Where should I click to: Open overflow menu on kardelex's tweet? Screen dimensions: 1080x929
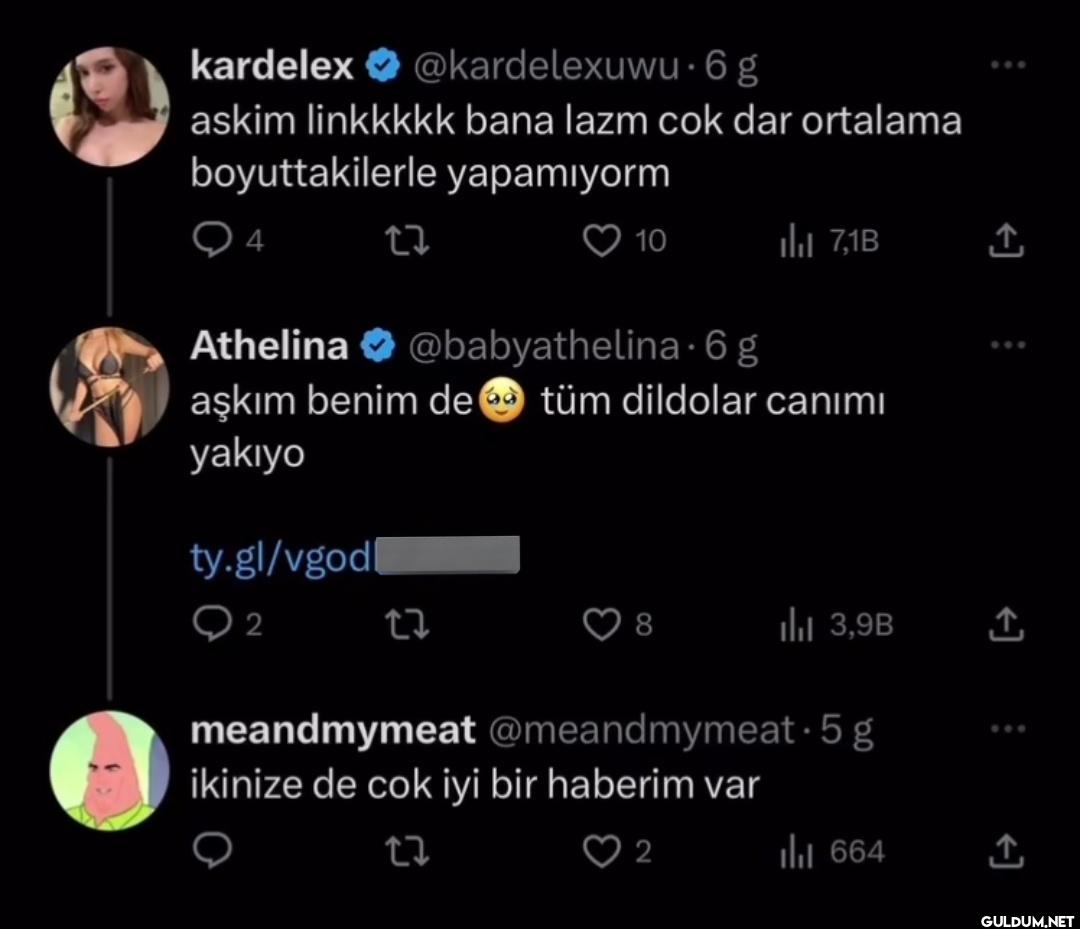(x=1007, y=66)
